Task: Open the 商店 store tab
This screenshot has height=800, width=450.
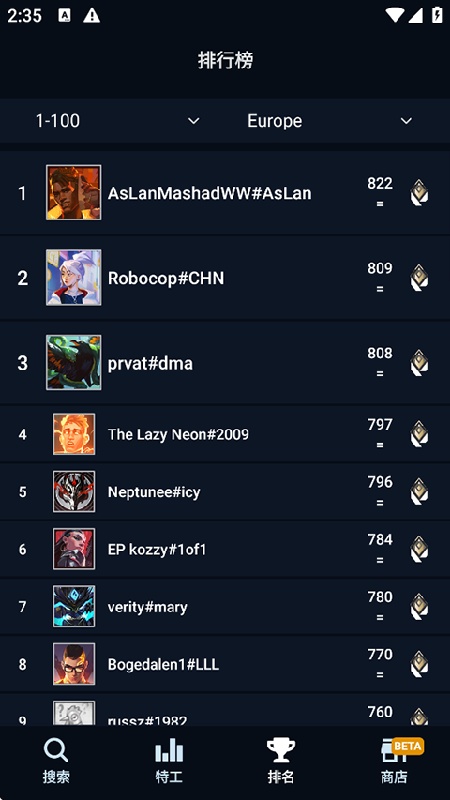Action: pos(394,761)
